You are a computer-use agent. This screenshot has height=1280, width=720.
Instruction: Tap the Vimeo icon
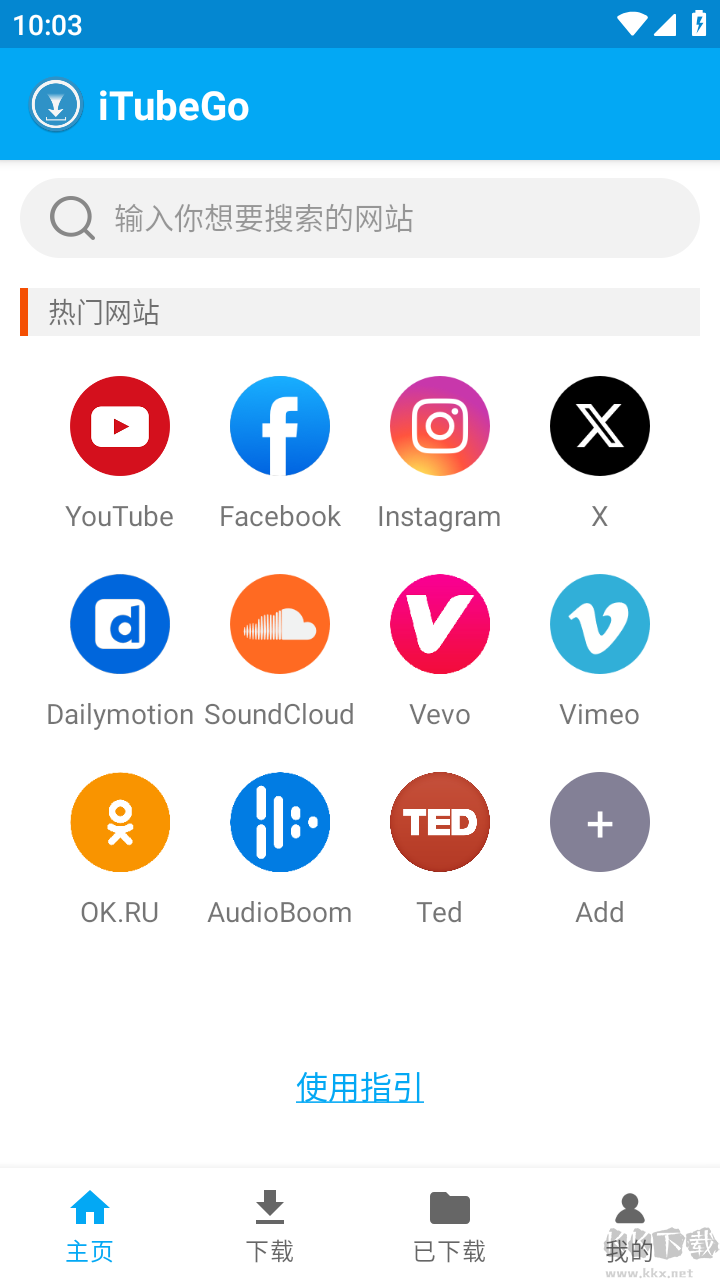tap(599, 624)
